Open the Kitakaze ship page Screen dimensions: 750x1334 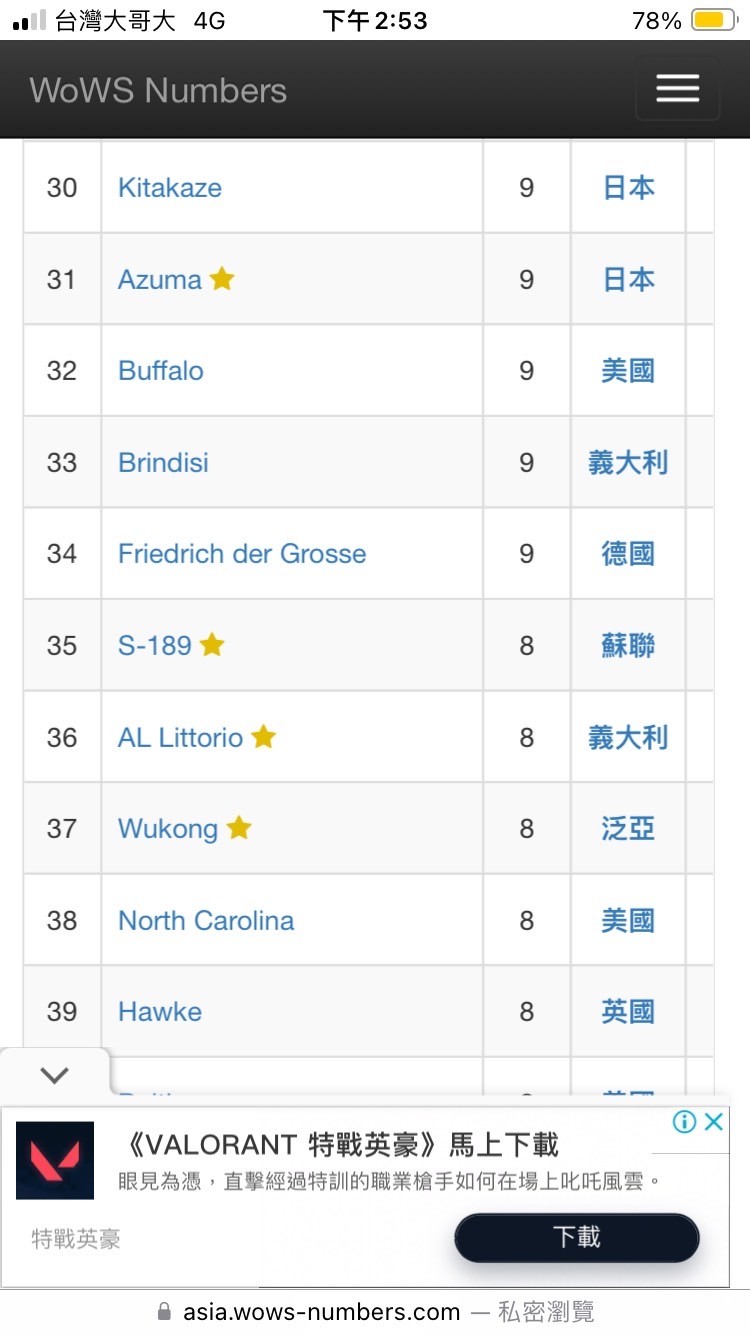pyautogui.click(x=170, y=187)
